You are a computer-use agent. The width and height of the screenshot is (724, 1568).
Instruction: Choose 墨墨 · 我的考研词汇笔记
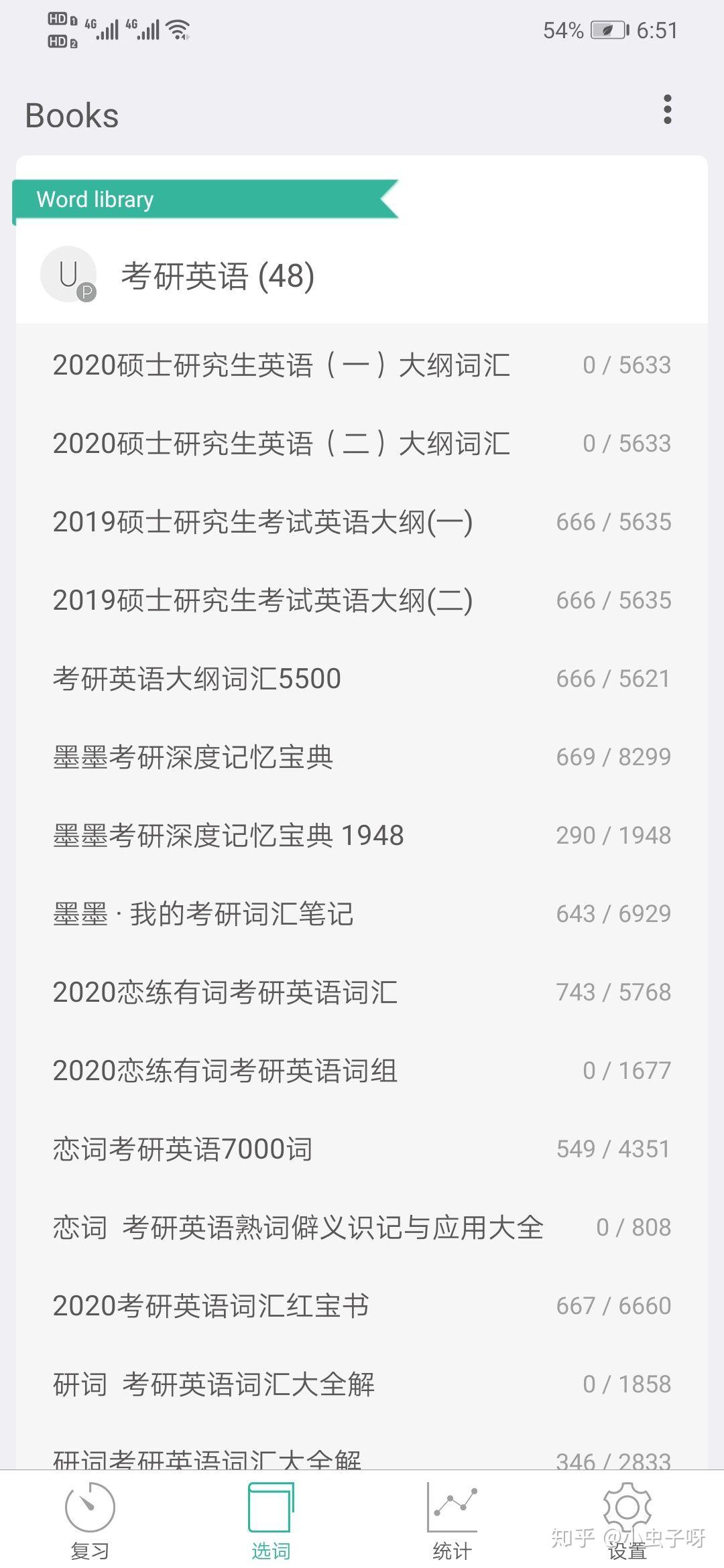[203, 914]
